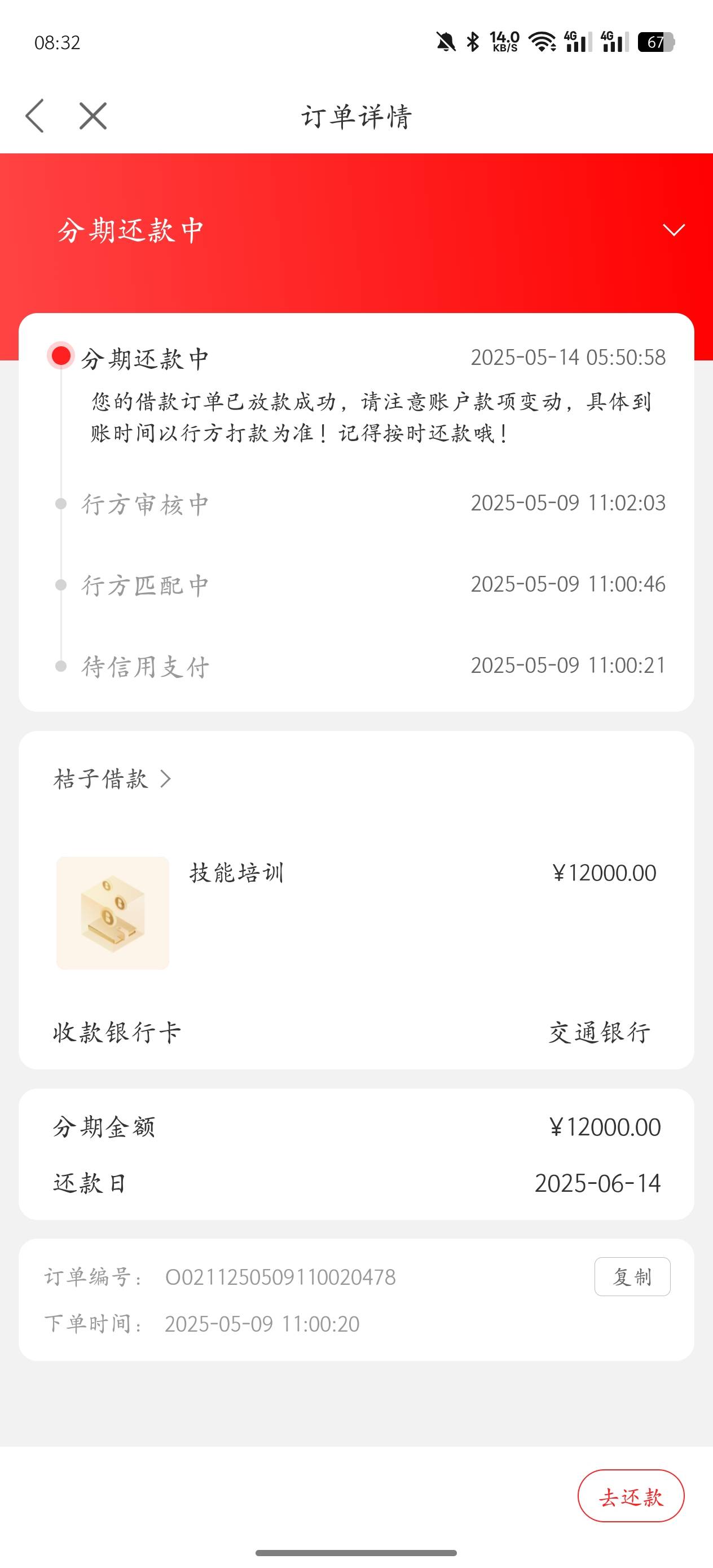Screen dimensions: 713x1568
Task: Close the order details page
Action: 93,116
